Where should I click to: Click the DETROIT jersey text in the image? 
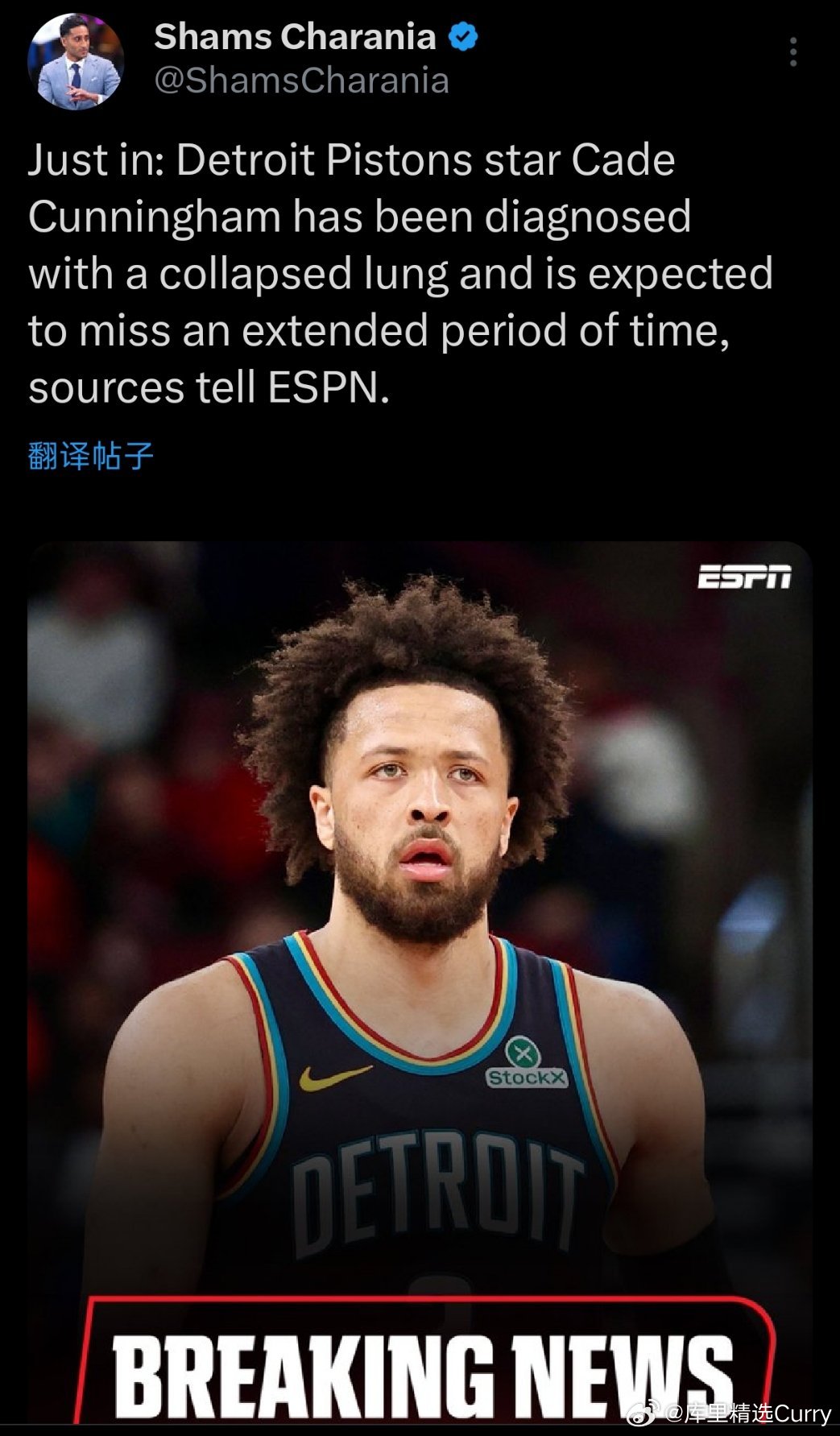pos(439,1184)
